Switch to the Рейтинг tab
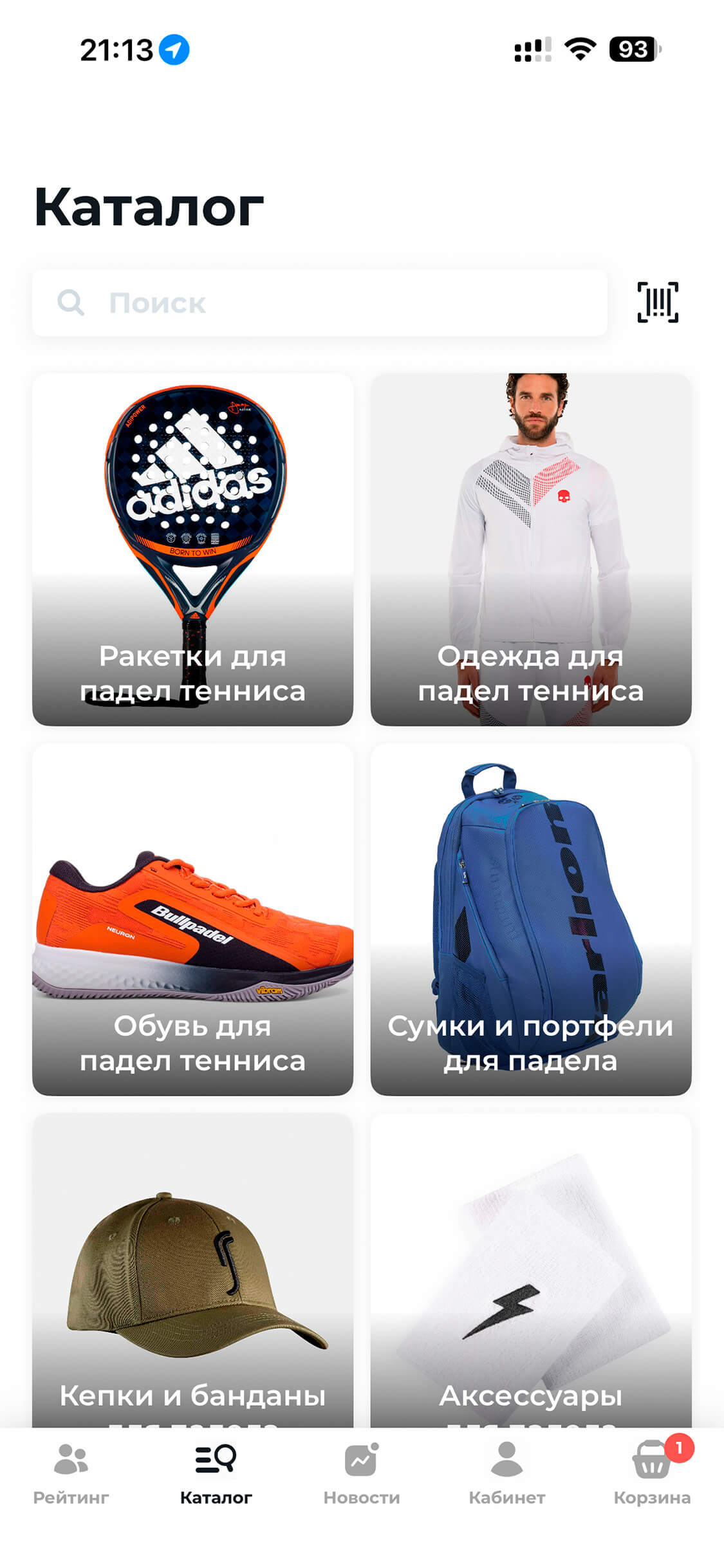 tap(71, 1471)
